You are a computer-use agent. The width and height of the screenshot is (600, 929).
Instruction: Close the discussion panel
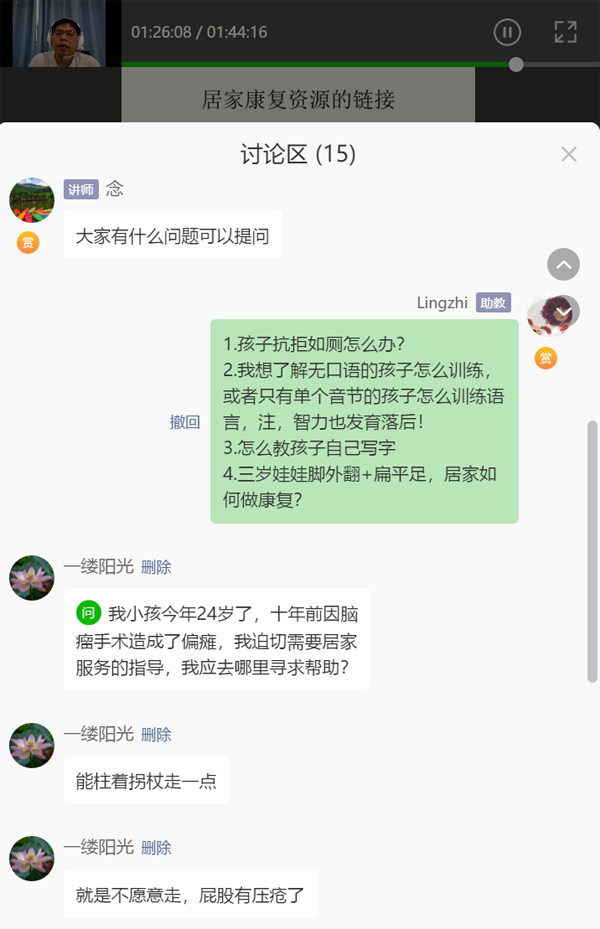tap(569, 154)
